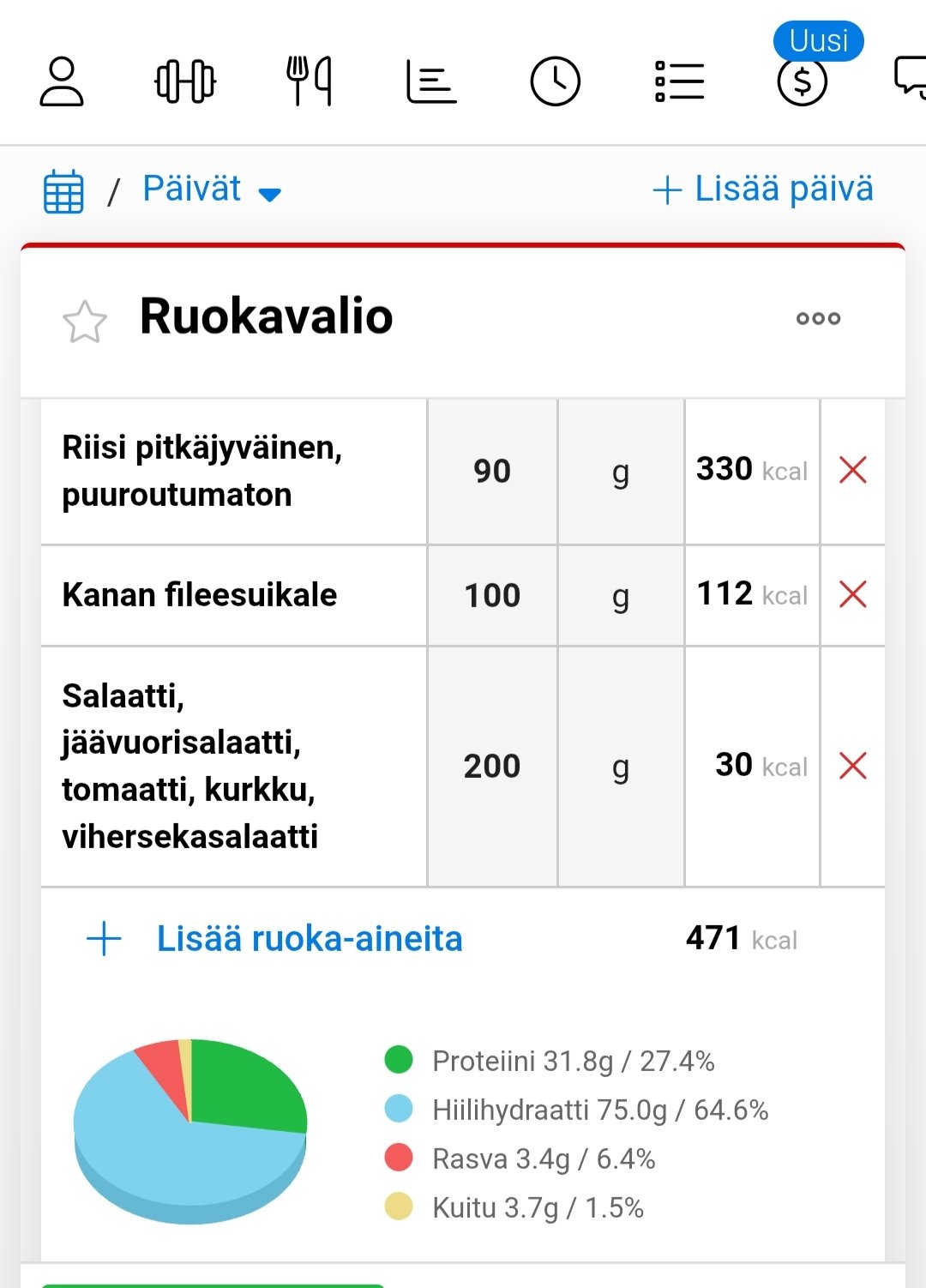Select the green Proteiini color dot
The width and height of the screenshot is (926, 1288).
tap(400, 1061)
